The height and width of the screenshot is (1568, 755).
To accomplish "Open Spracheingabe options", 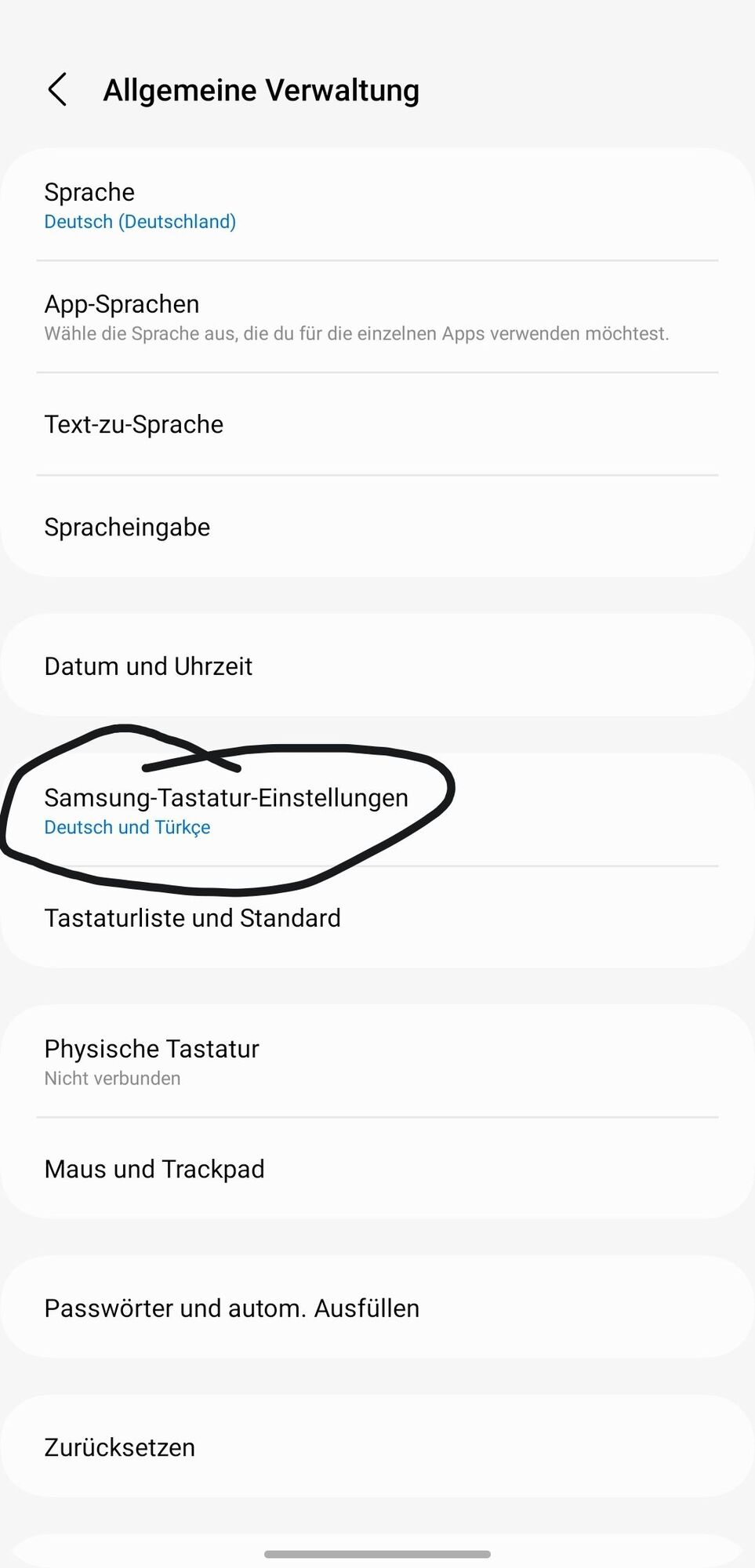I will tap(376, 527).
